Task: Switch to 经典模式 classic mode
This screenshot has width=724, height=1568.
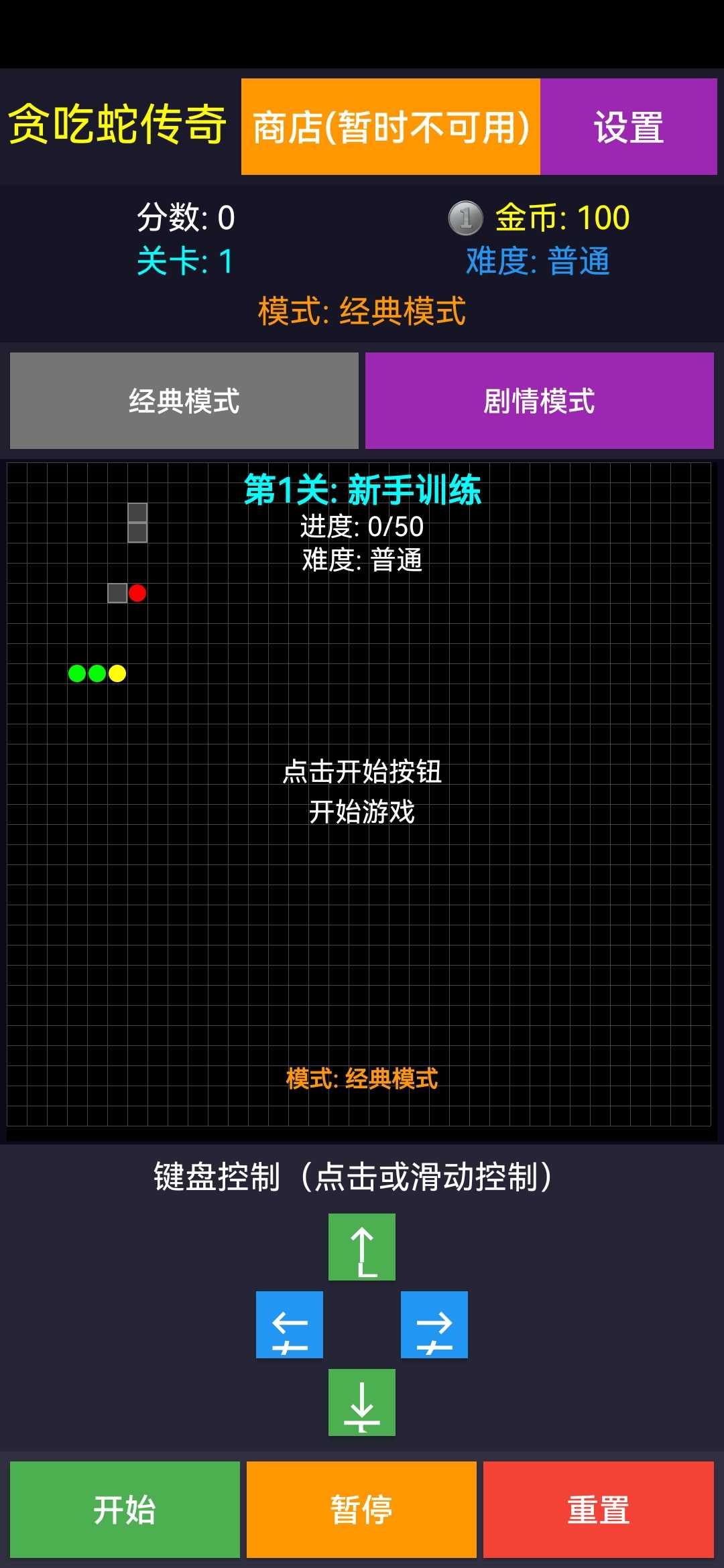Action: (184, 401)
